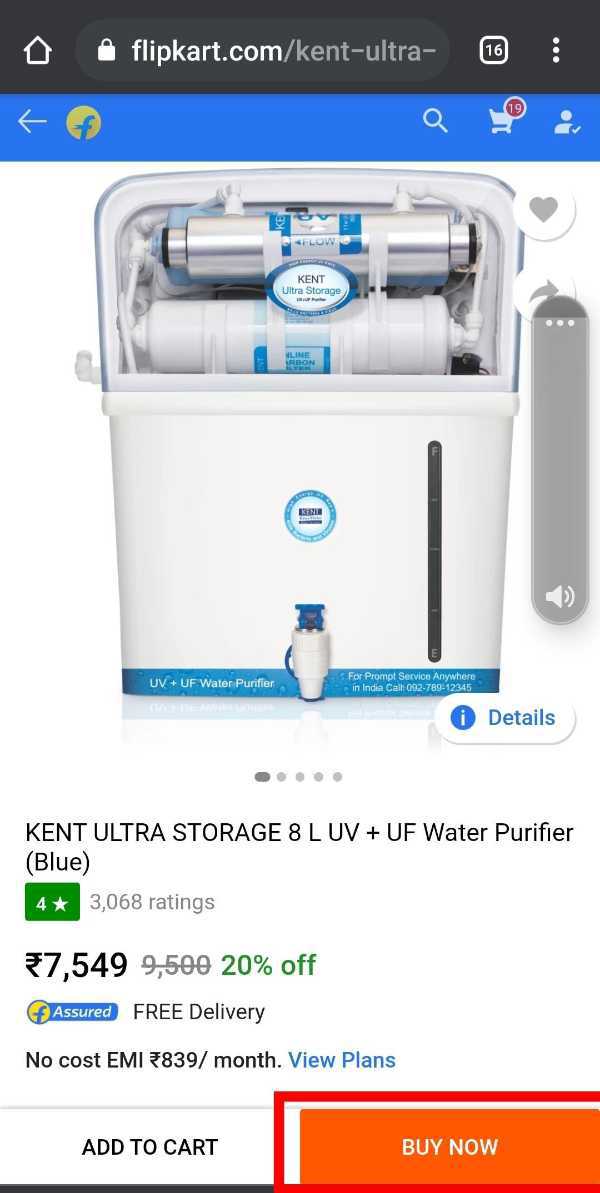600x1193 pixels.
Task: Open the three-dot overlay options
Action: 559,323
